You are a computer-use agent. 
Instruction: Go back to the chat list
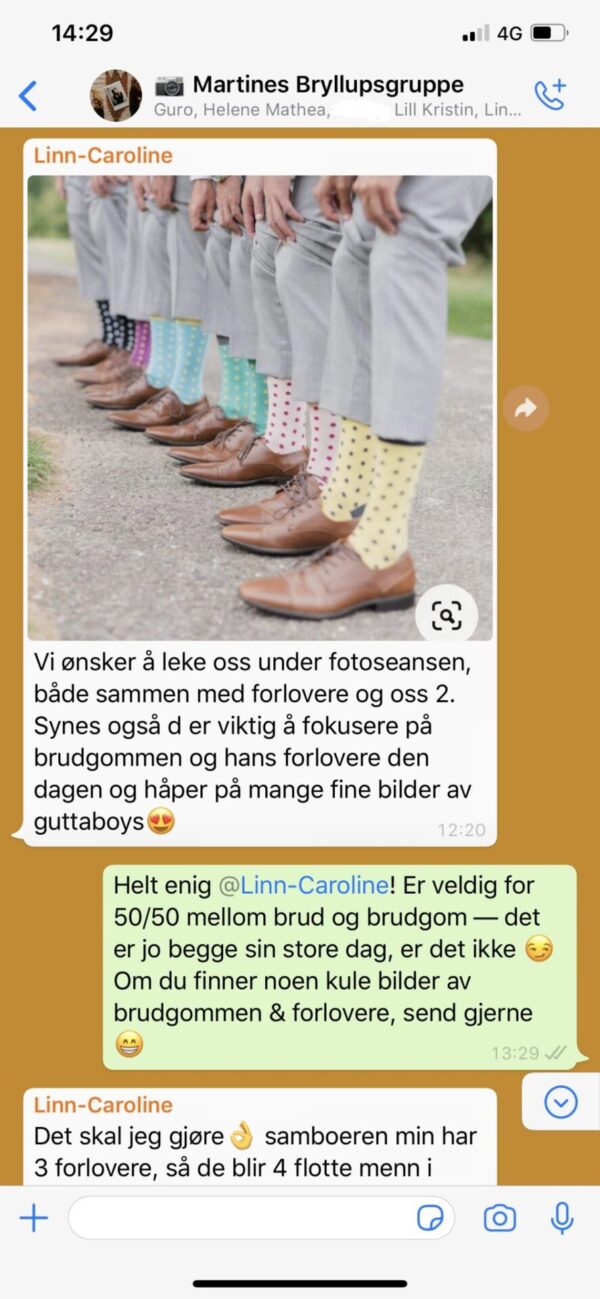coord(28,96)
